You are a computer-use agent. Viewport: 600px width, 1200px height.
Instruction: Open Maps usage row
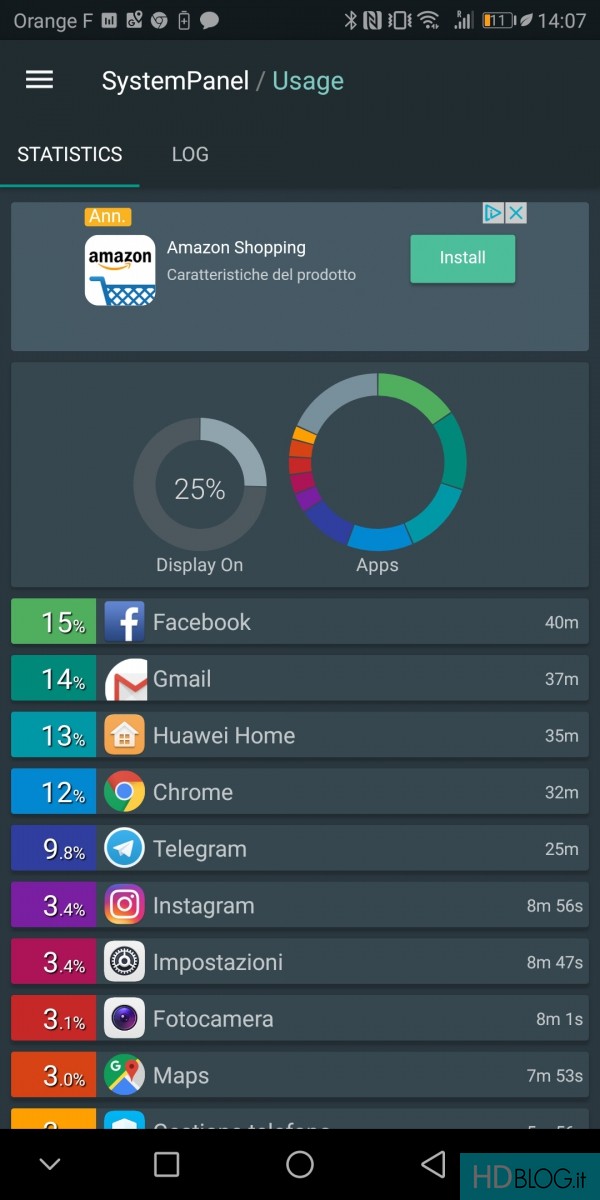[300, 1076]
